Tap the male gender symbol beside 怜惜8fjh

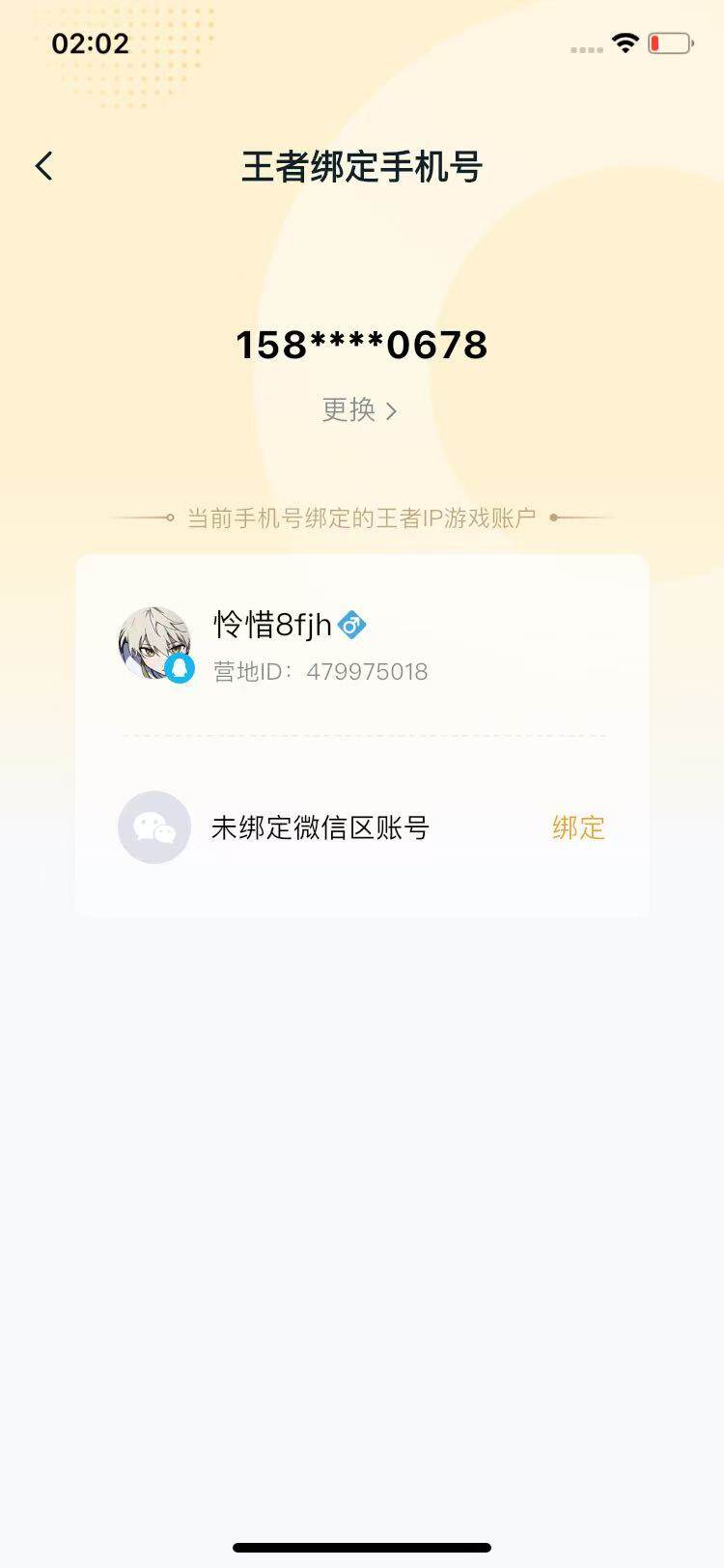(353, 625)
